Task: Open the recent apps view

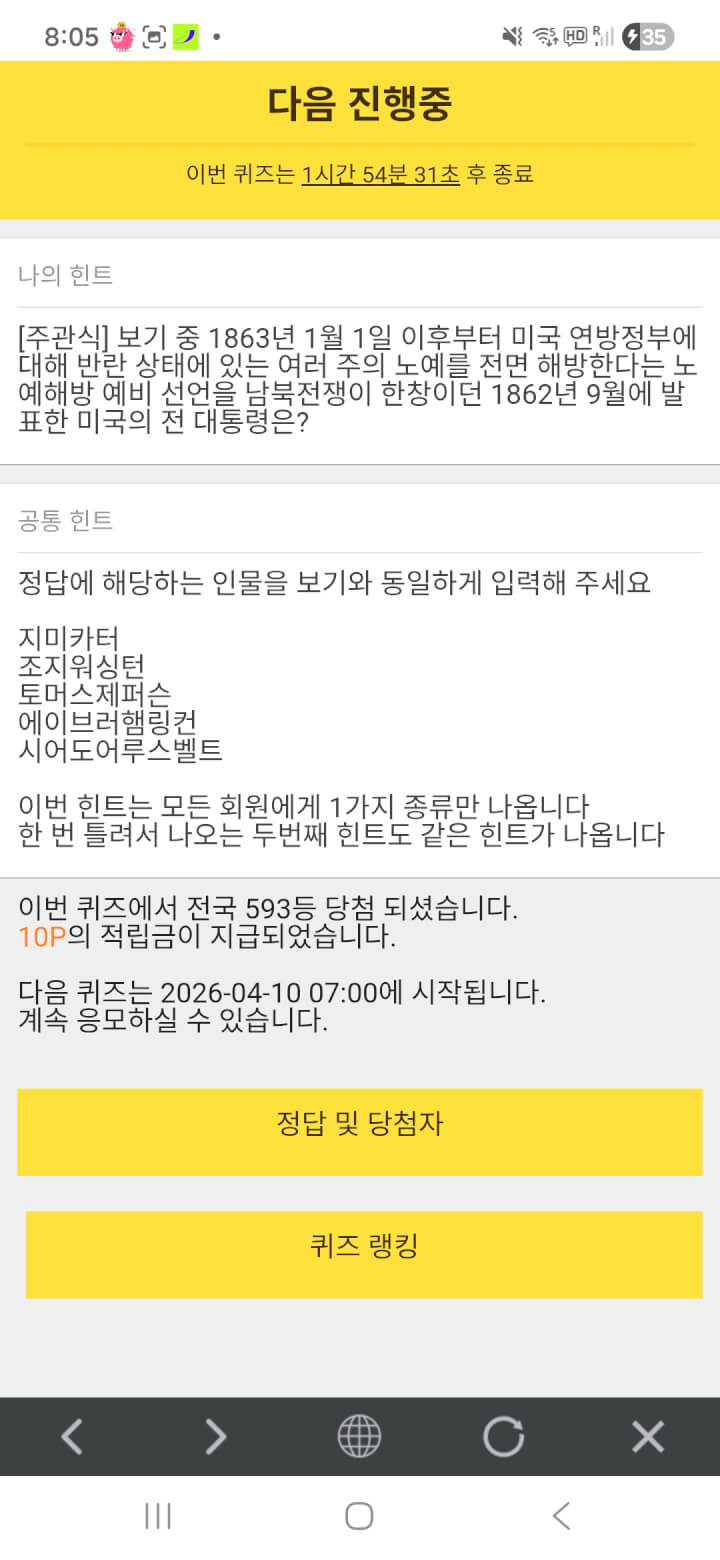Action: point(158,1516)
